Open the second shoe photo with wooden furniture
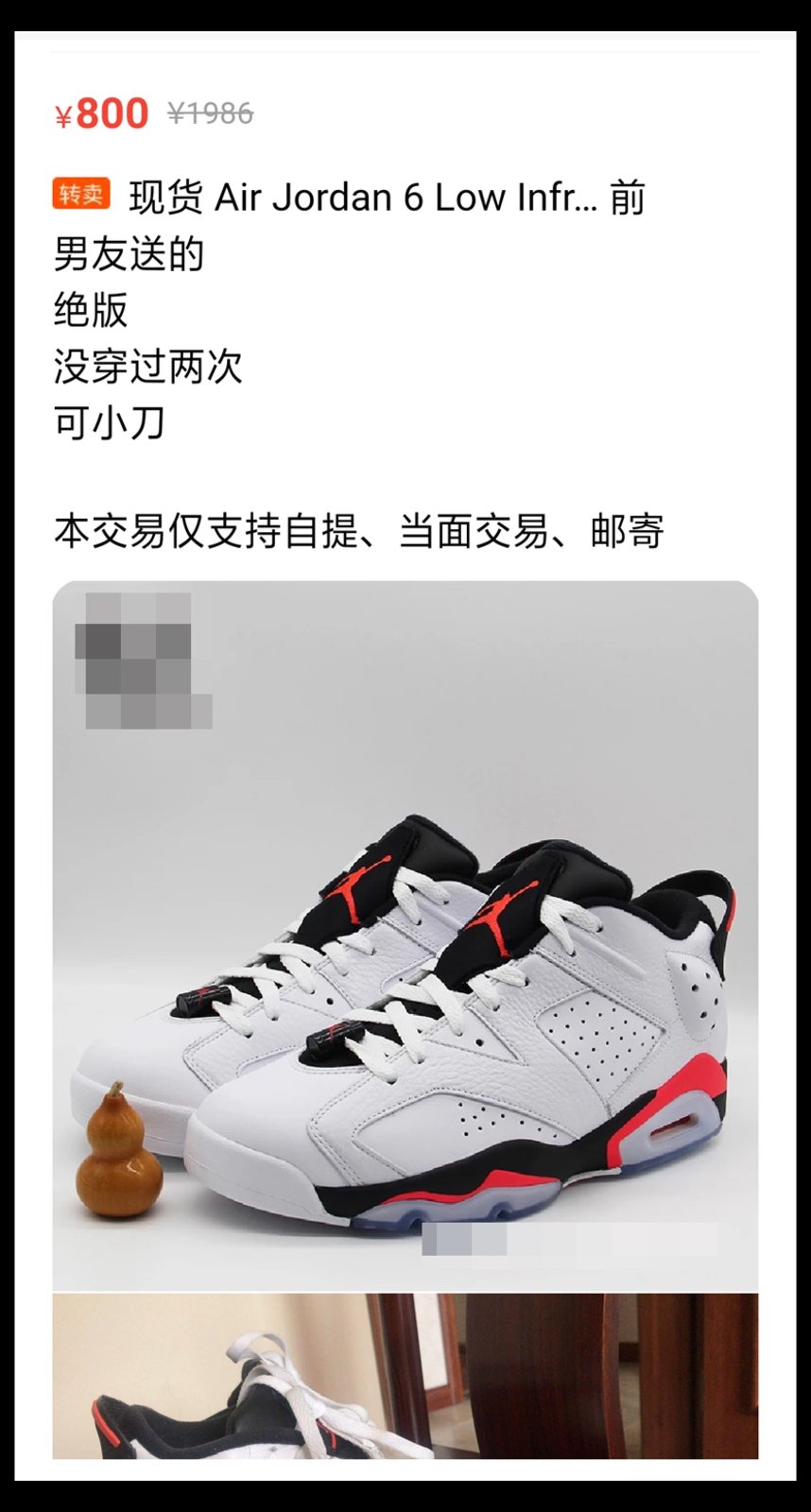 point(405,1376)
